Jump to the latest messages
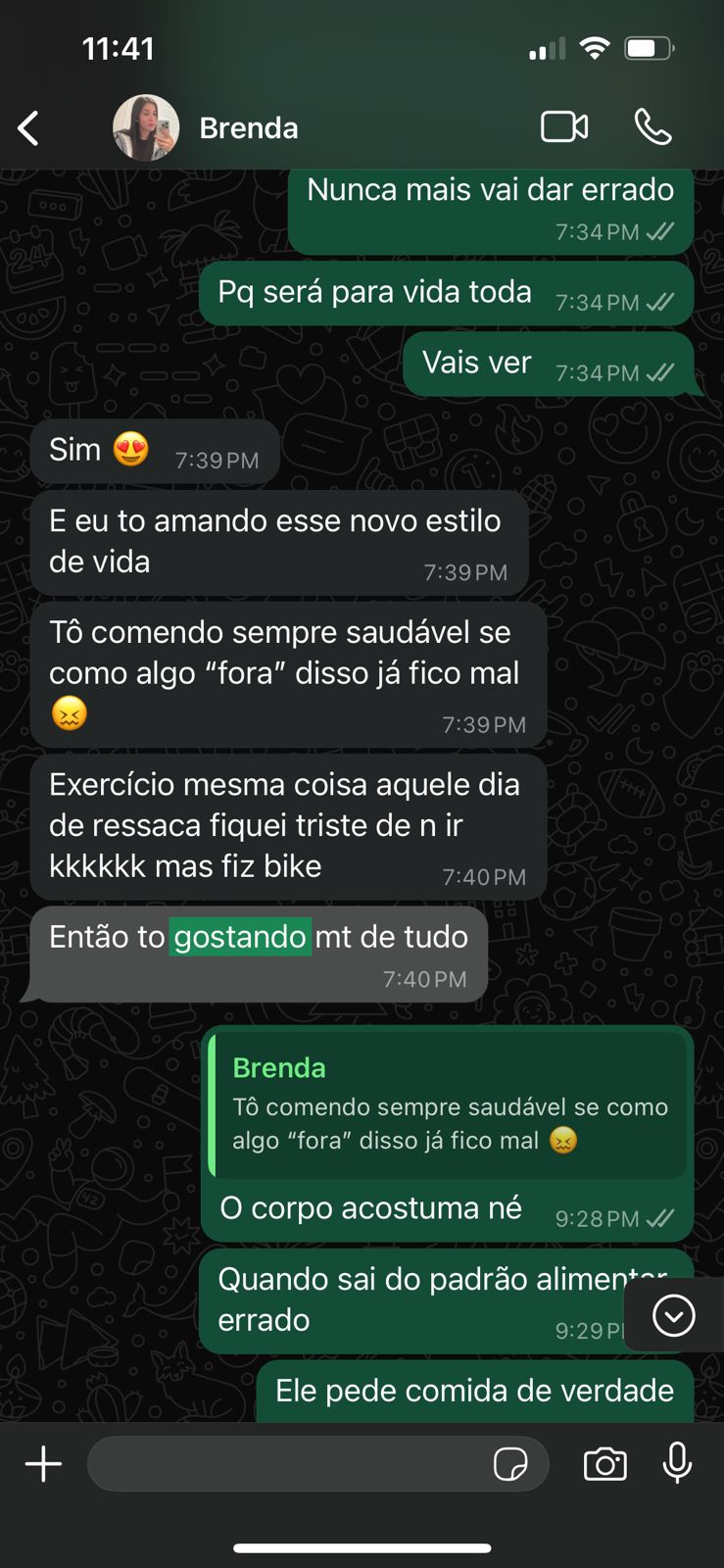724x1568 pixels. click(x=674, y=1315)
